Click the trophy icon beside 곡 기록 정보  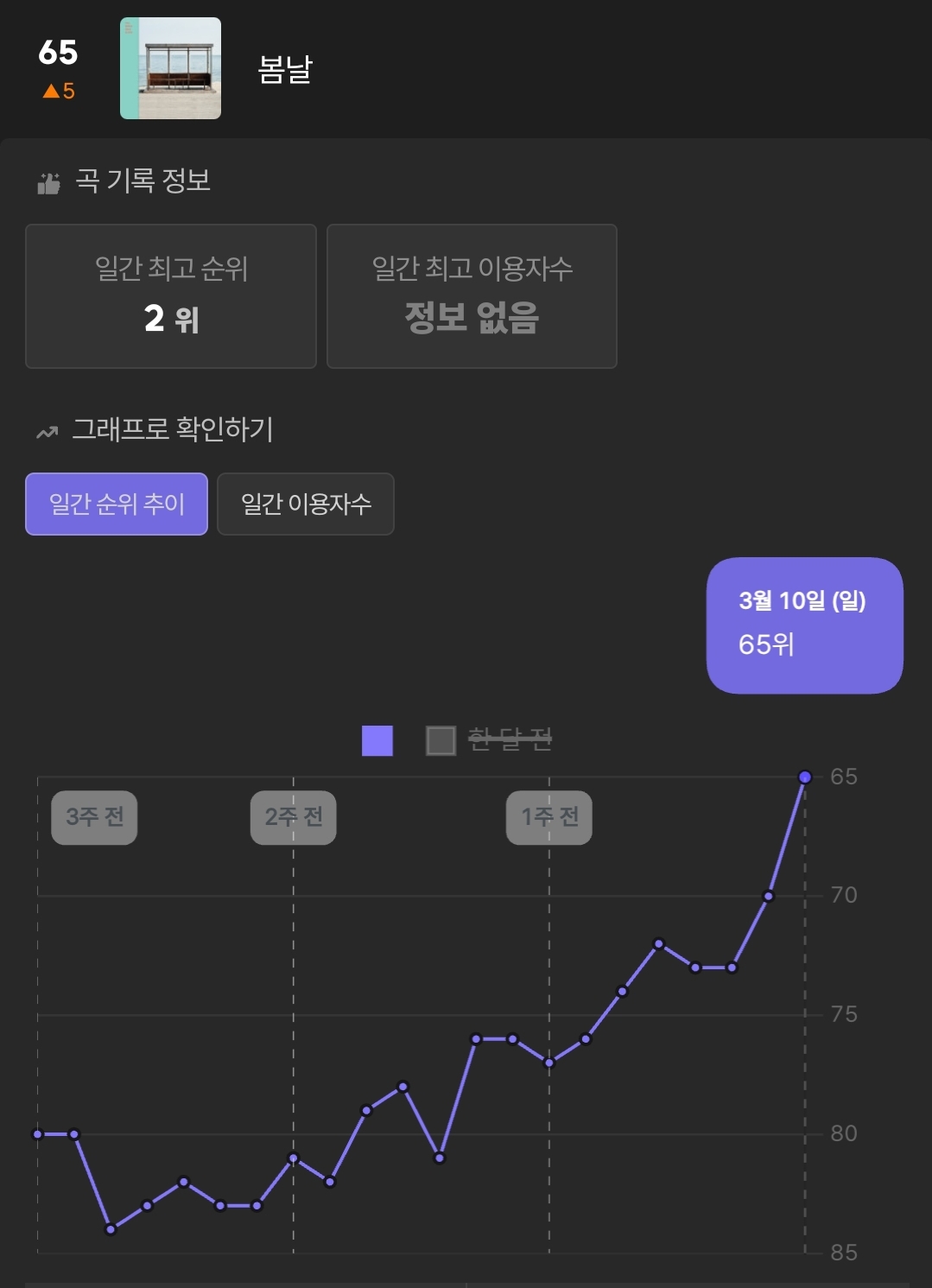tap(49, 179)
